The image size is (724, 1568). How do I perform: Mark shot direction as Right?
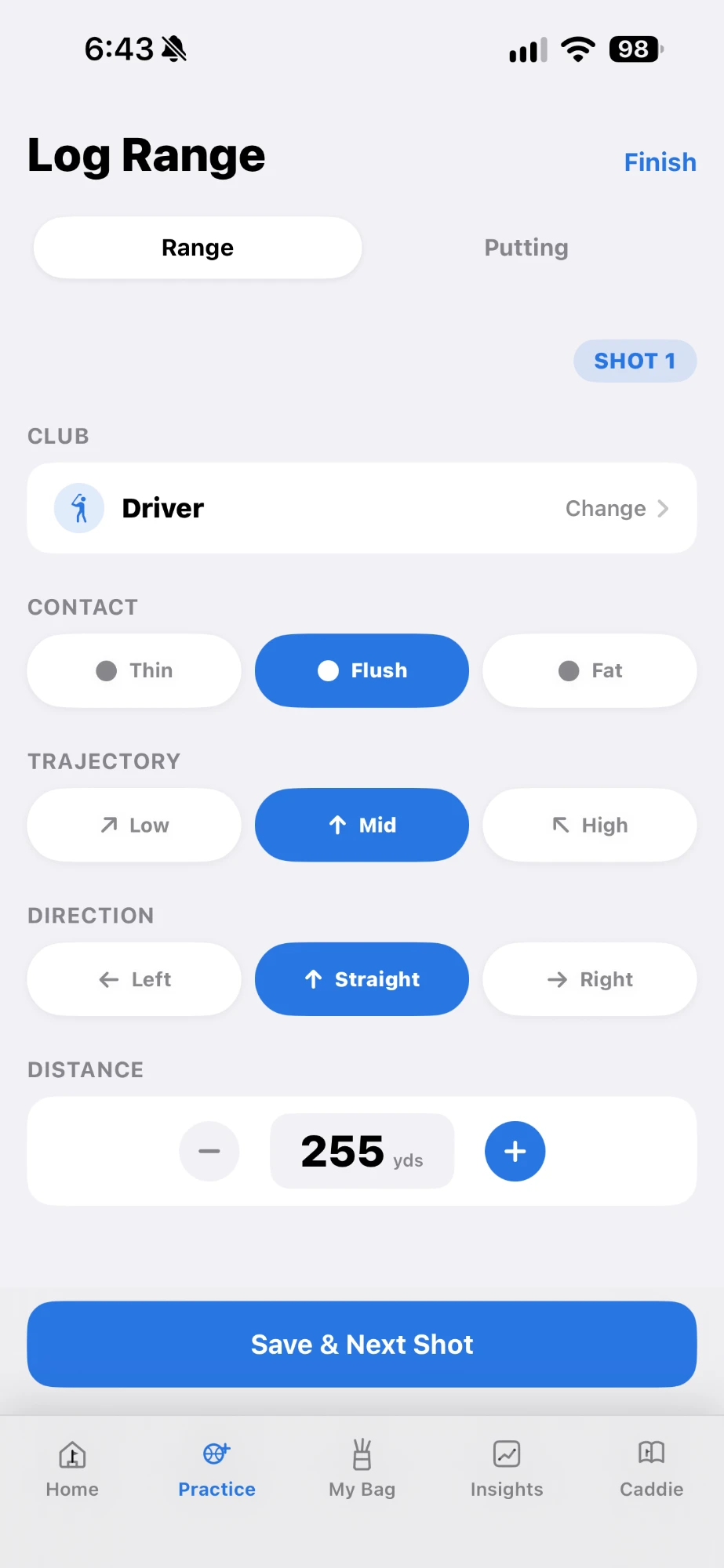590,979
